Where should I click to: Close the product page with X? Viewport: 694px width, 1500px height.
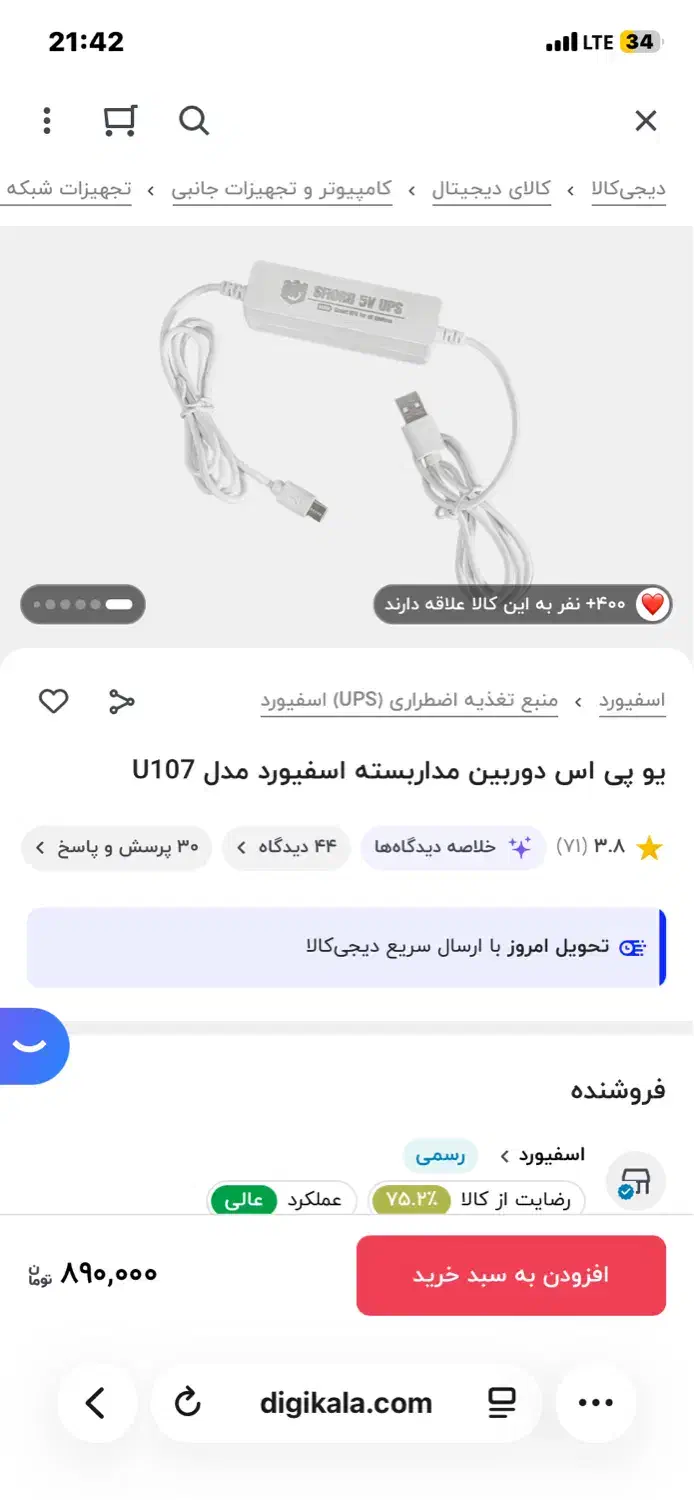pos(646,121)
